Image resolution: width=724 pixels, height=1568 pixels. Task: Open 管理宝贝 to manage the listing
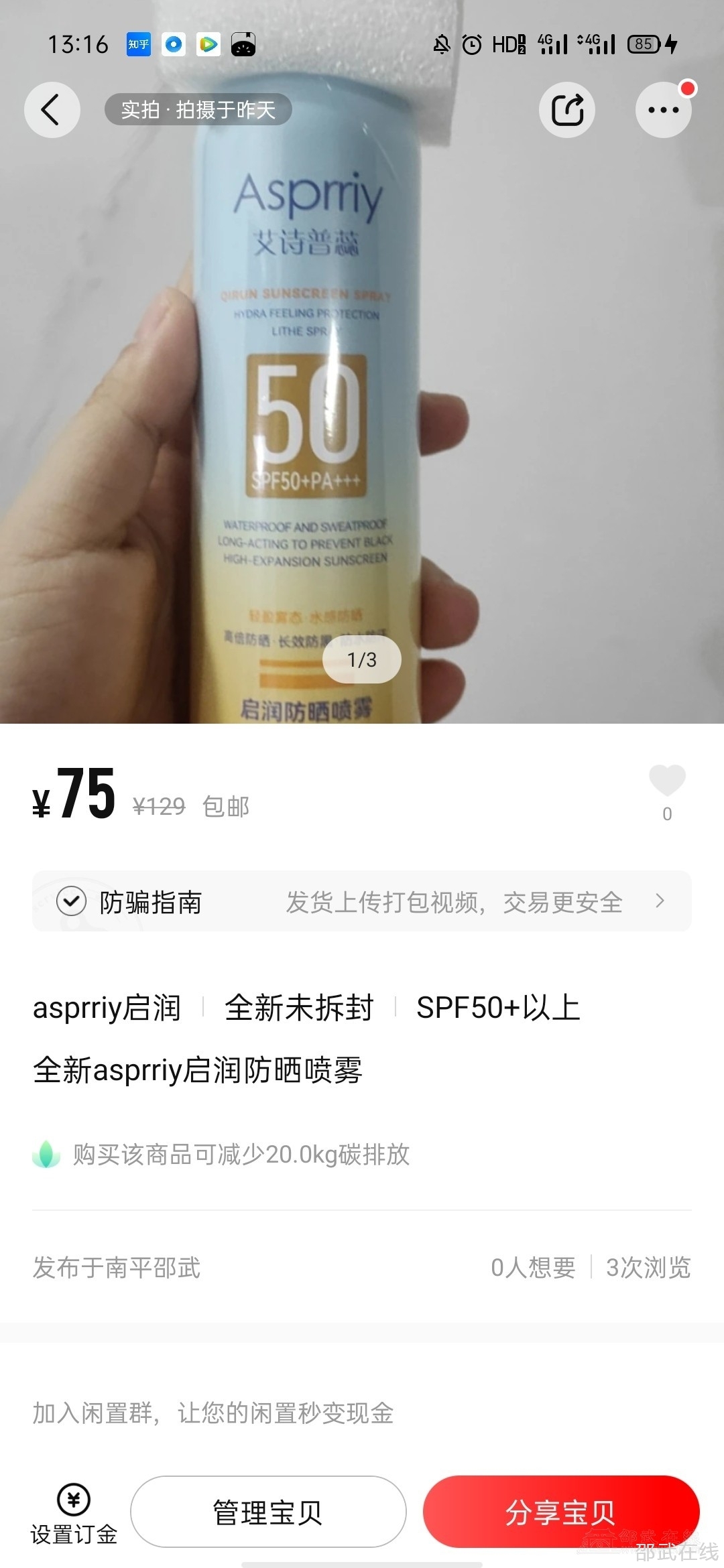268,1512
